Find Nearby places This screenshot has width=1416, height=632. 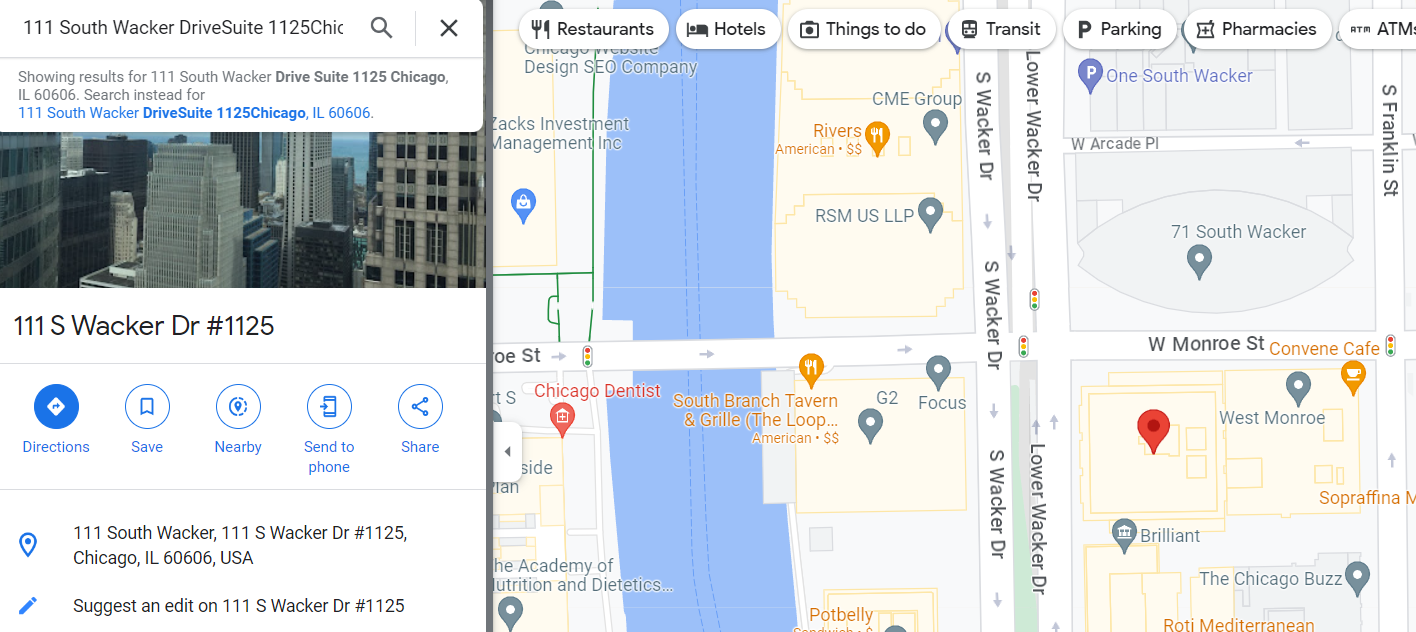point(238,407)
